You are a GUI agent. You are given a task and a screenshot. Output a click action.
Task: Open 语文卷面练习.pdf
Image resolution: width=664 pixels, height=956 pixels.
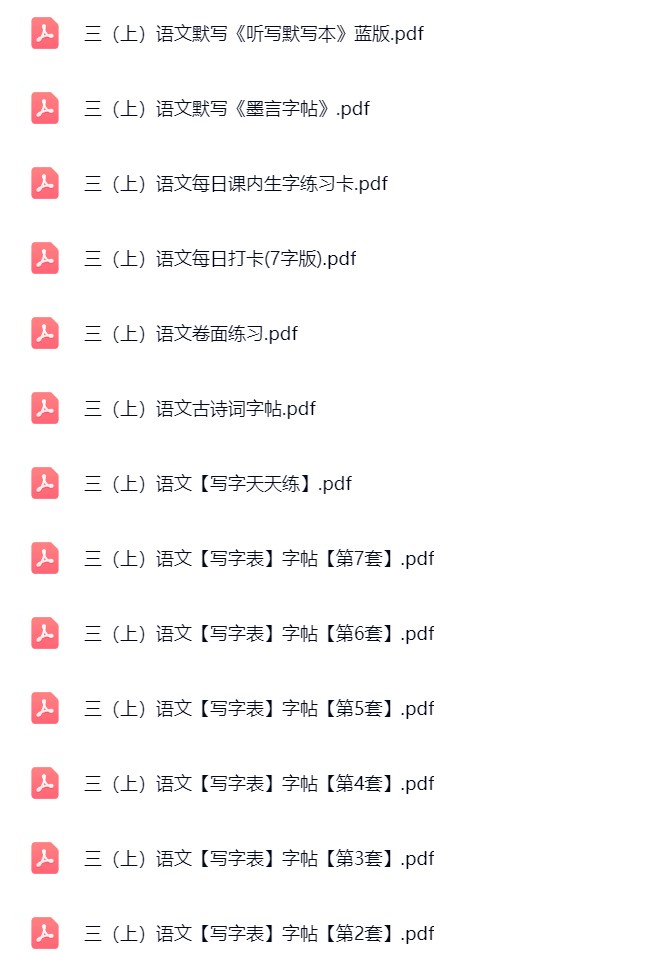[x=191, y=334]
